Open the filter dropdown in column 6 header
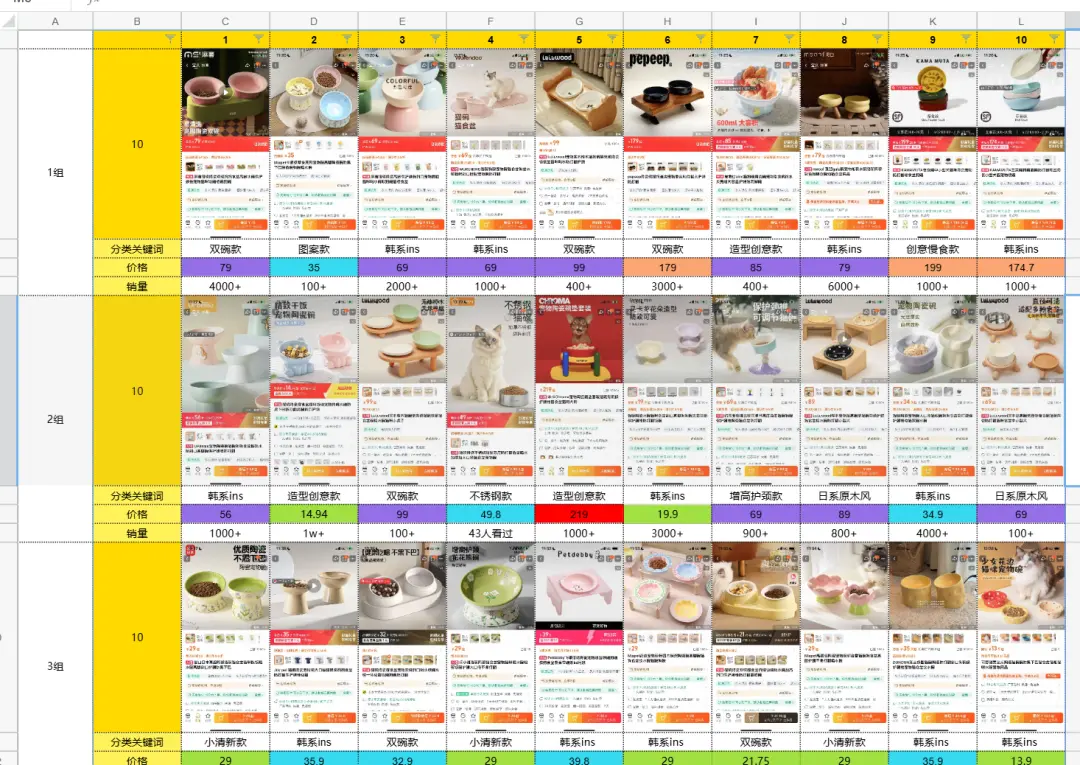The width and height of the screenshot is (1080, 765). pyautogui.click(x=701, y=39)
